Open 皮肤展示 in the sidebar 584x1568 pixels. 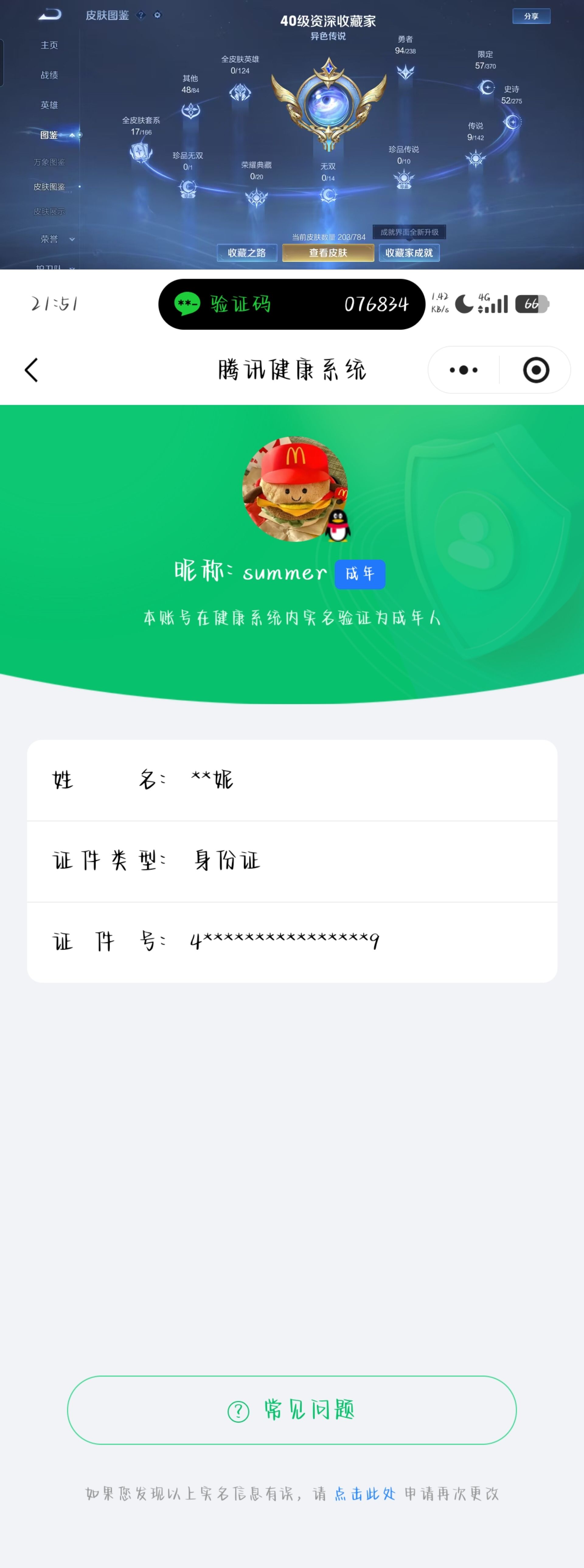pos(49,211)
